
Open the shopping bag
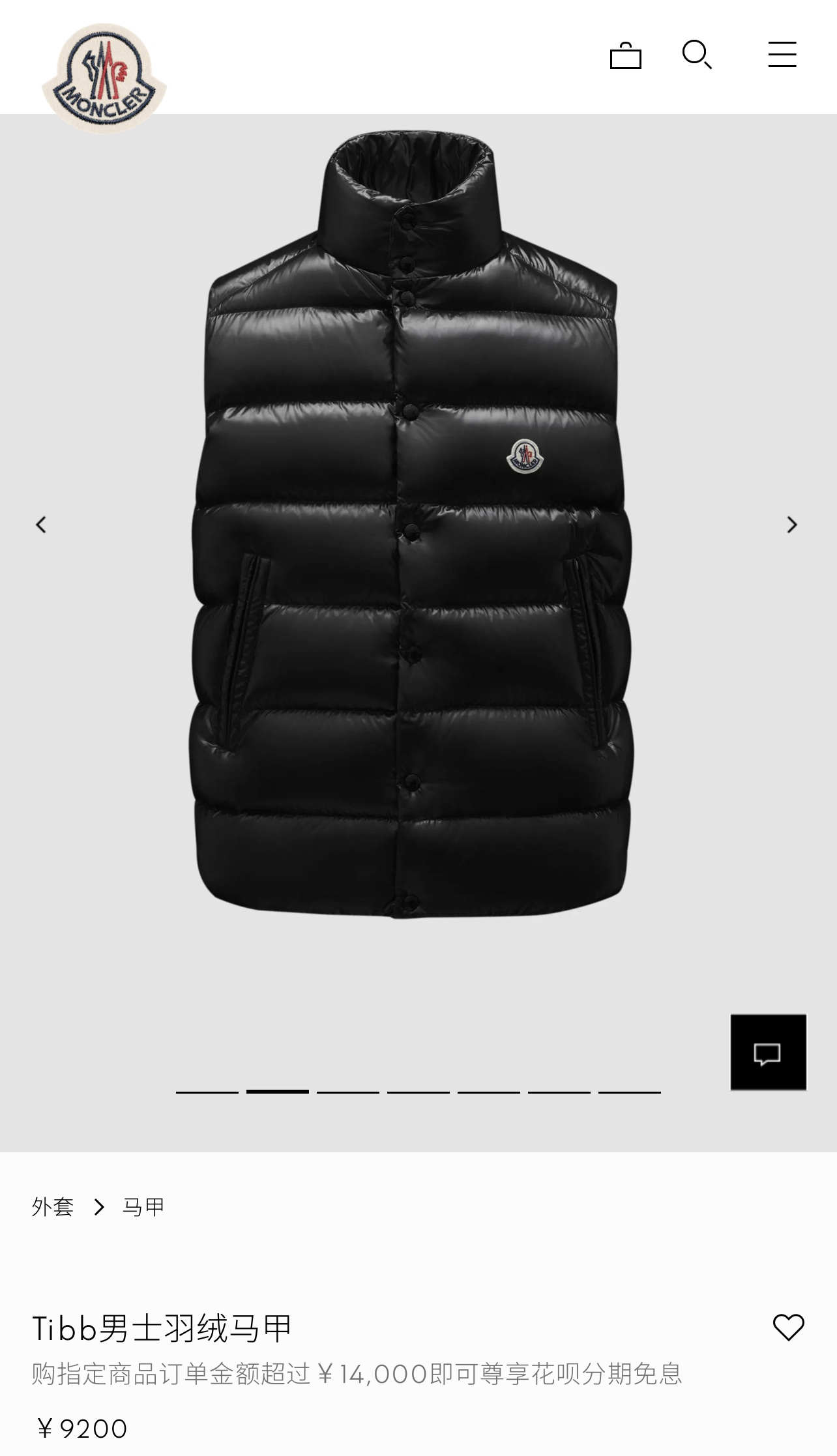coord(625,56)
